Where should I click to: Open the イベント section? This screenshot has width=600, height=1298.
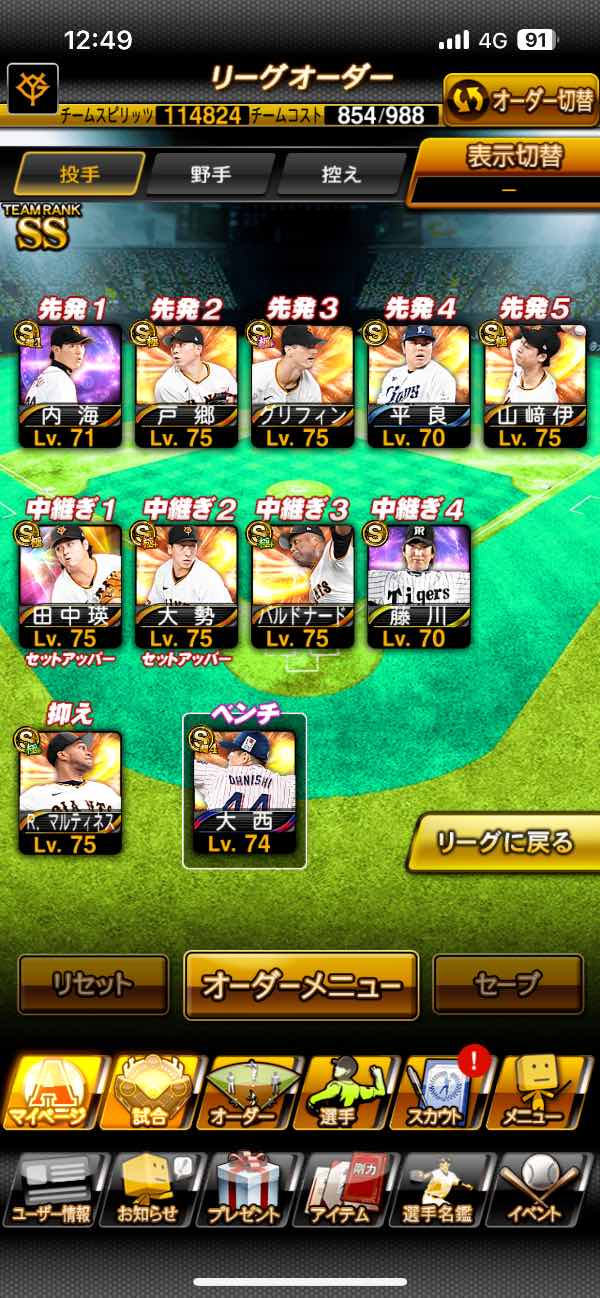[544, 1190]
